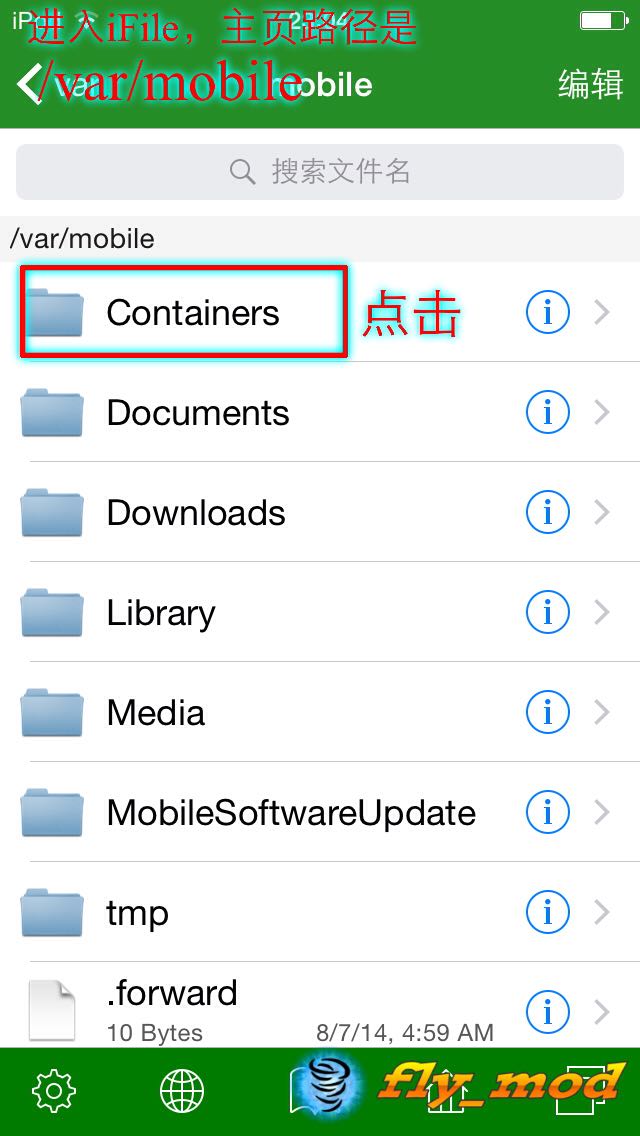640x1136 pixels.
Task: Open the Documents folder
Action: (320, 412)
